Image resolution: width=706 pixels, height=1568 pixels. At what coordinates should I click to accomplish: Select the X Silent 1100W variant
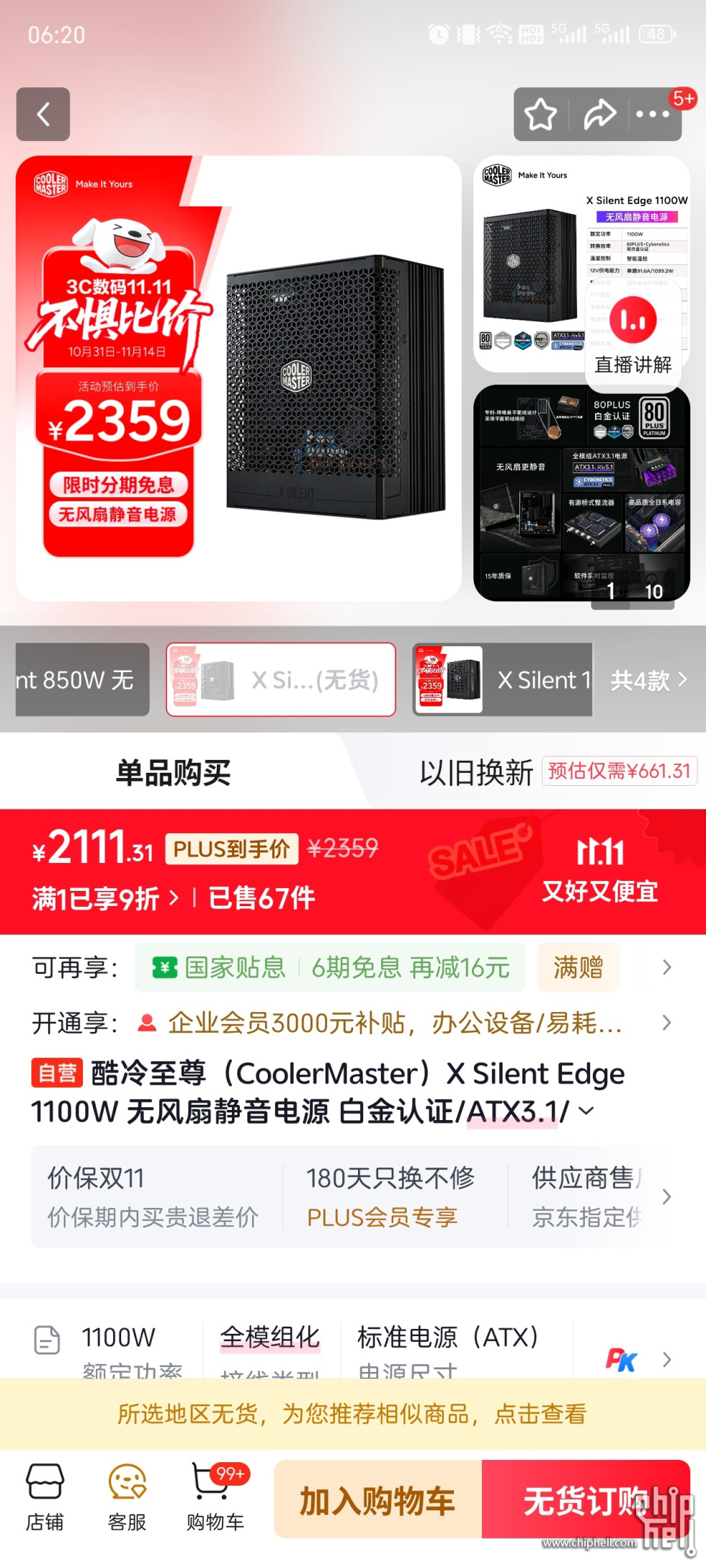(x=502, y=679)
